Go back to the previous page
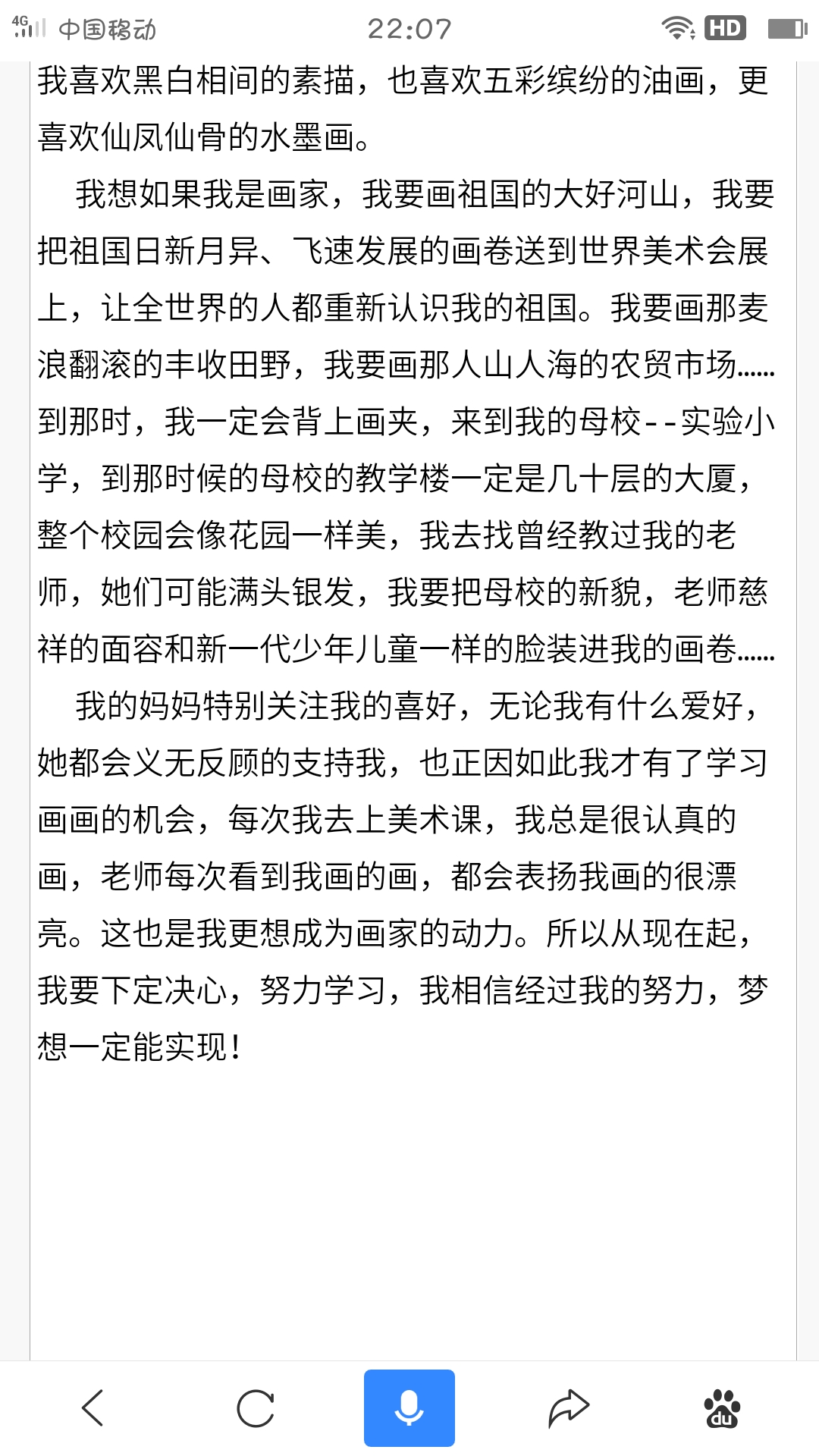819x1456 pixels. tap(93, 1408)
